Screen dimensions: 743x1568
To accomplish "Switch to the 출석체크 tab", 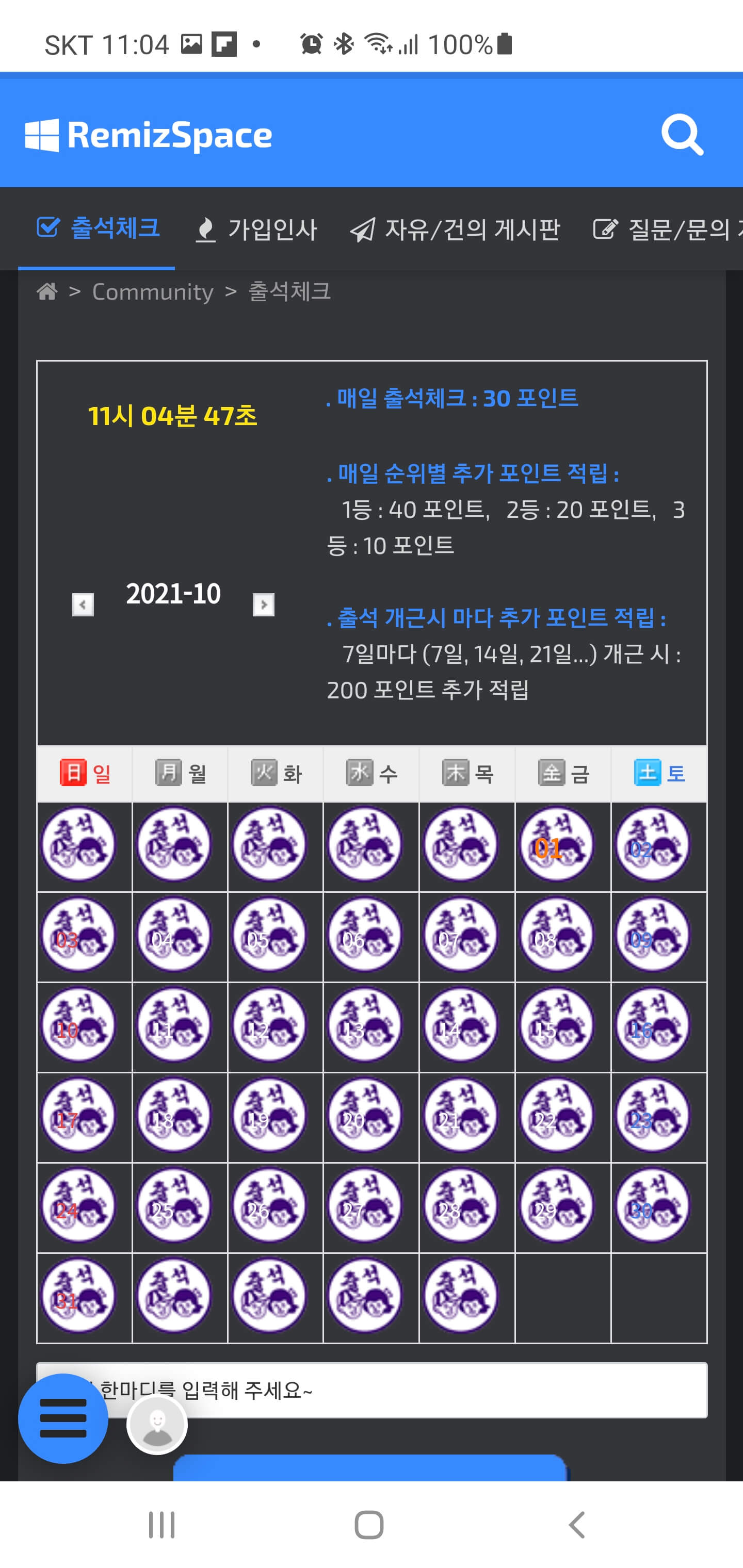I will [x=98, y=228].
